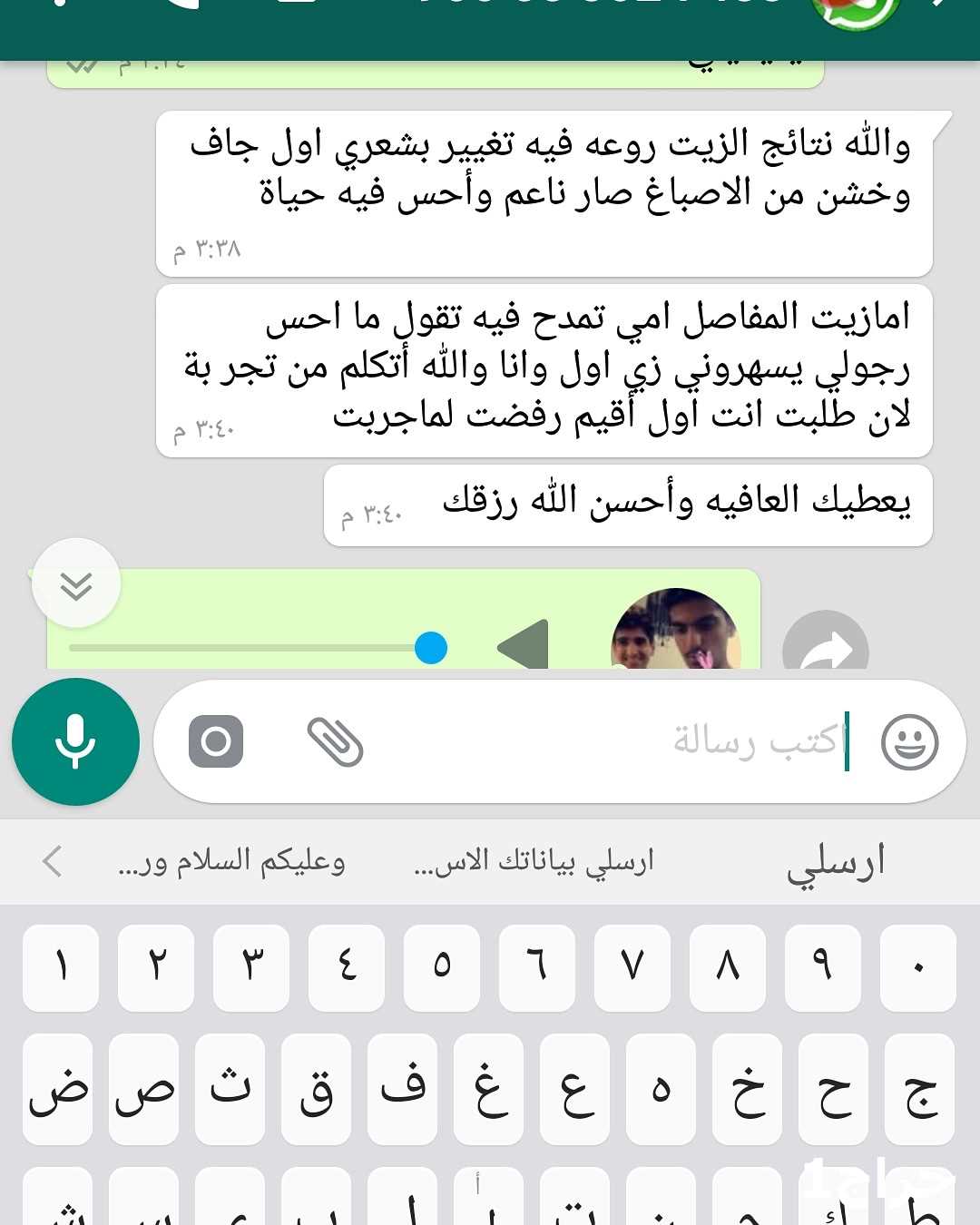Type the Arabic letter ف key
Image resolution: width=980 pixels, height=1225 pixels.
(x=402, y=1089)
